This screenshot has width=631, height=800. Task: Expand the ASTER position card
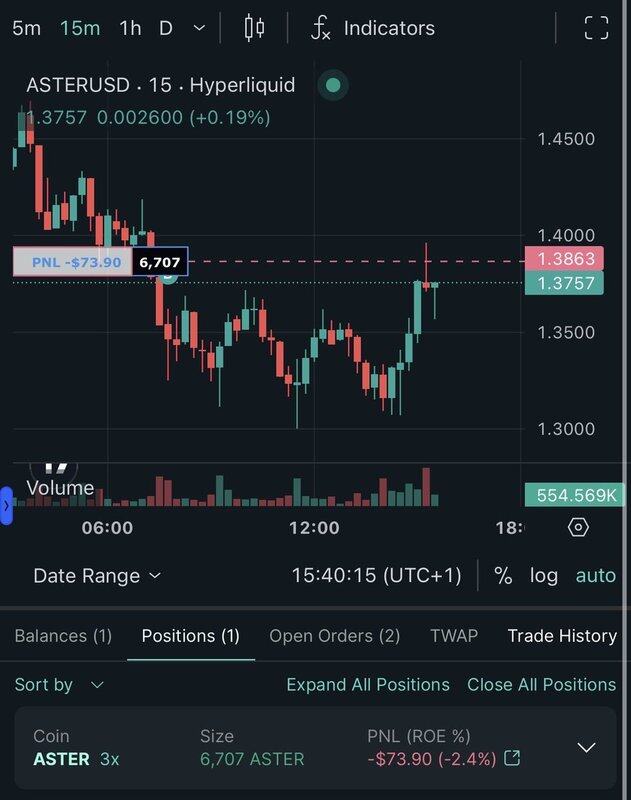[587, 747]
